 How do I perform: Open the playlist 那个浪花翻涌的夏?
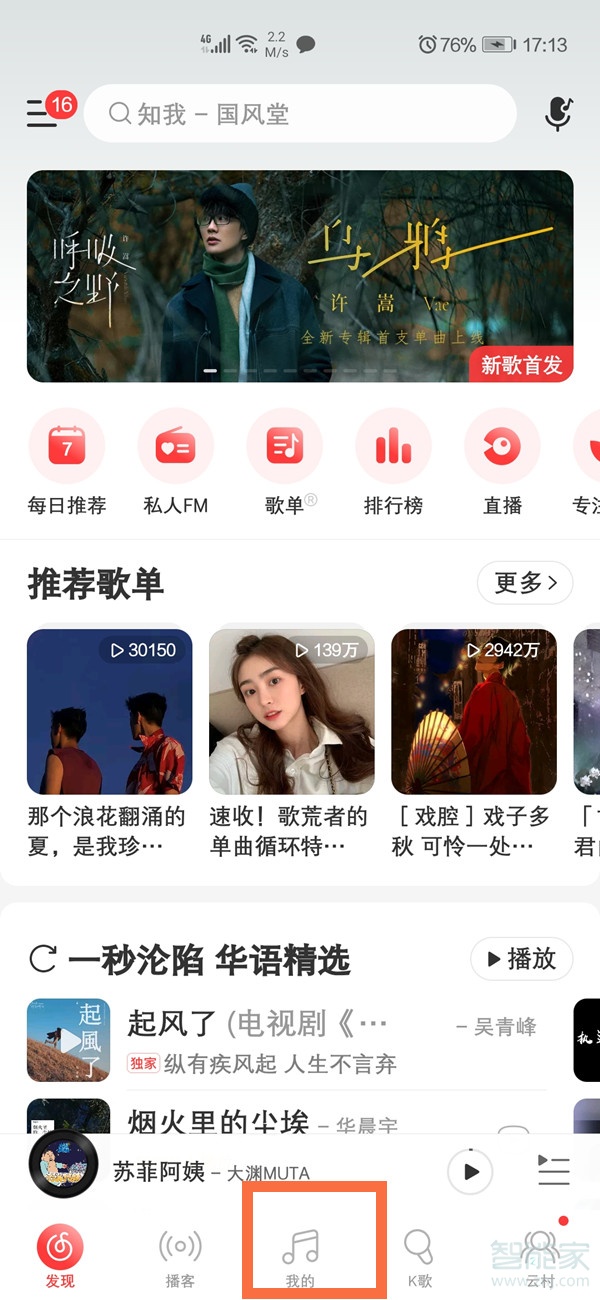click(x=109, y=711)
